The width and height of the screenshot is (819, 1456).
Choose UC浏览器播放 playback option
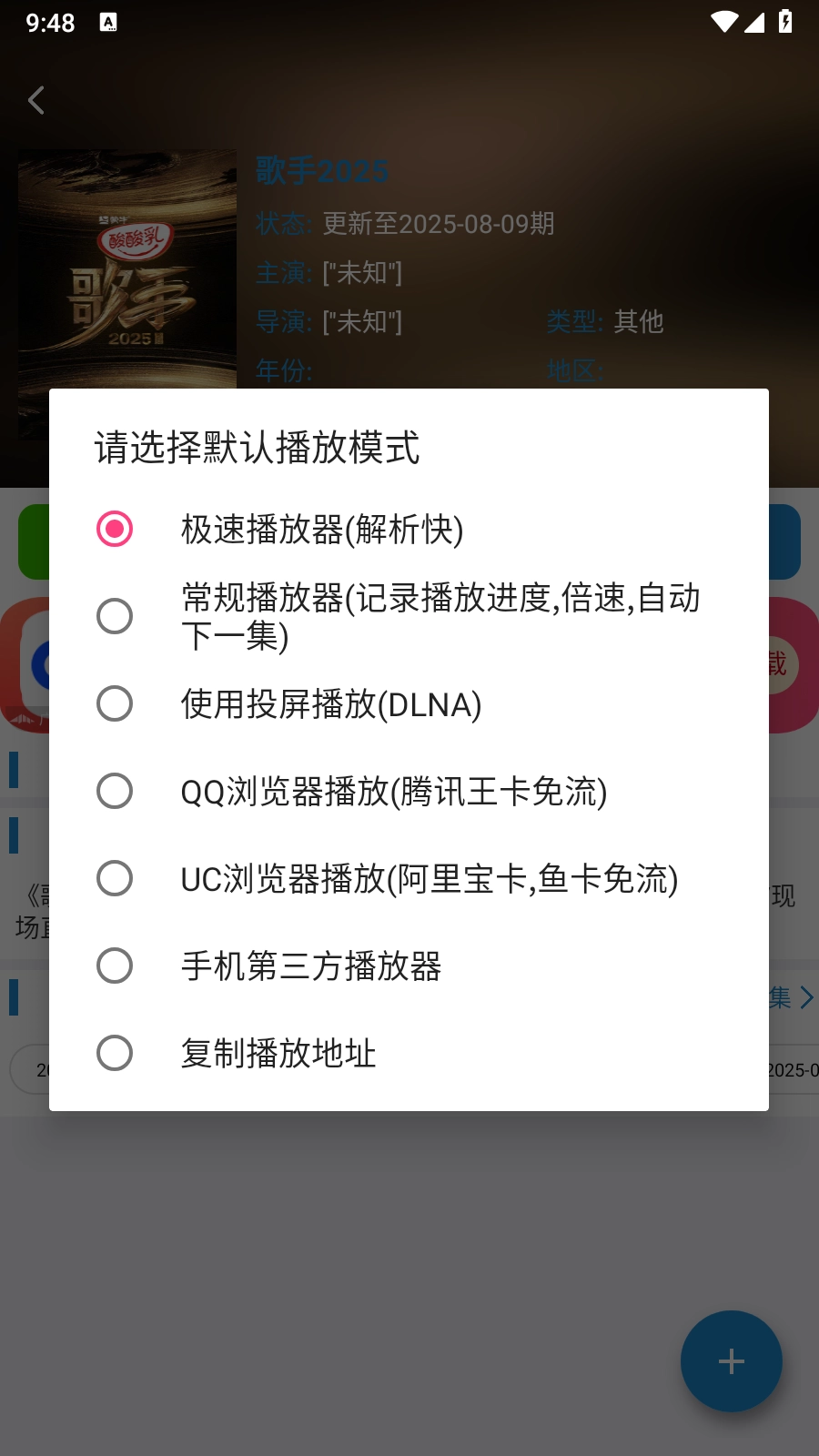point(428,878)
